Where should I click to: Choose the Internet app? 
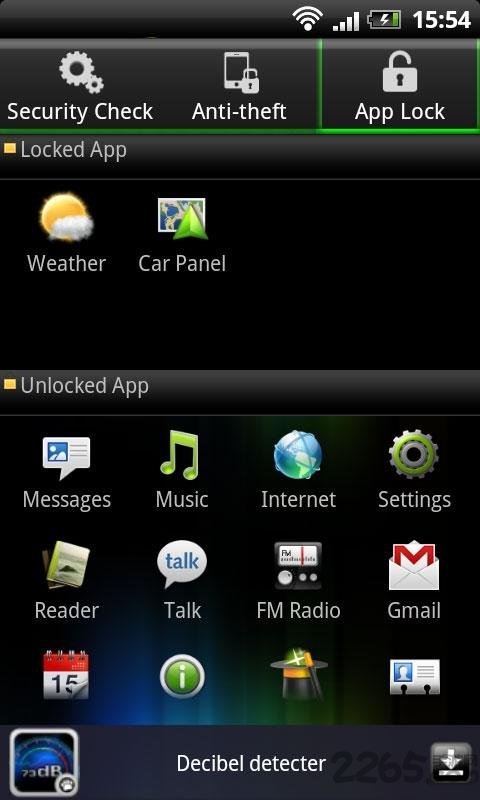click(x=298, y=470)
